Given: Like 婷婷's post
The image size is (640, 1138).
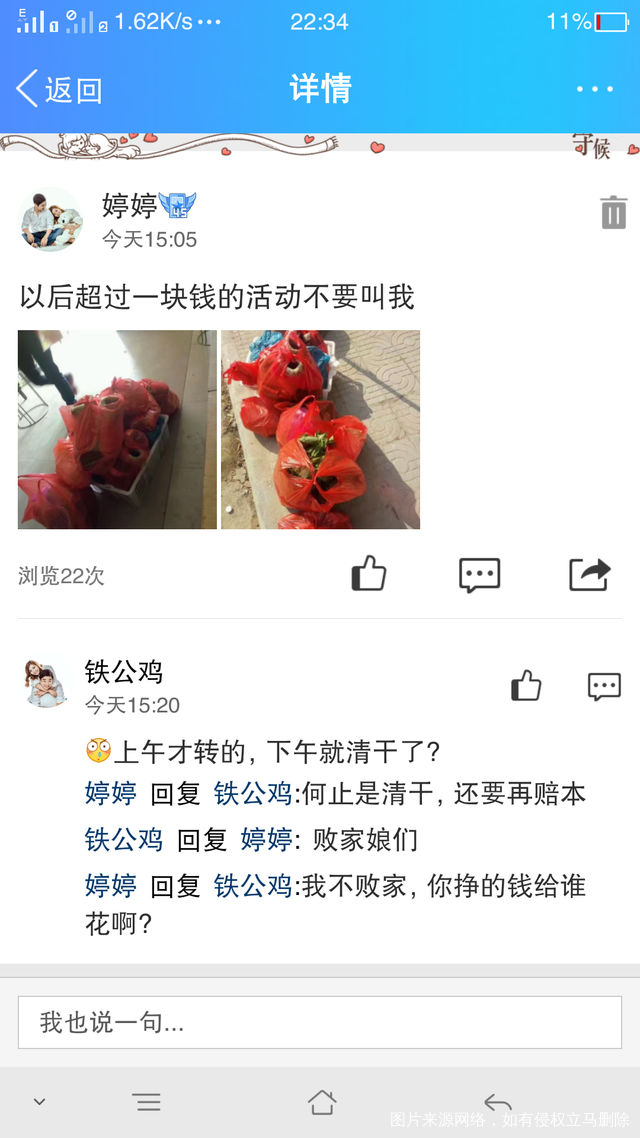Looking at the screenshot, I should pos(368,575).
